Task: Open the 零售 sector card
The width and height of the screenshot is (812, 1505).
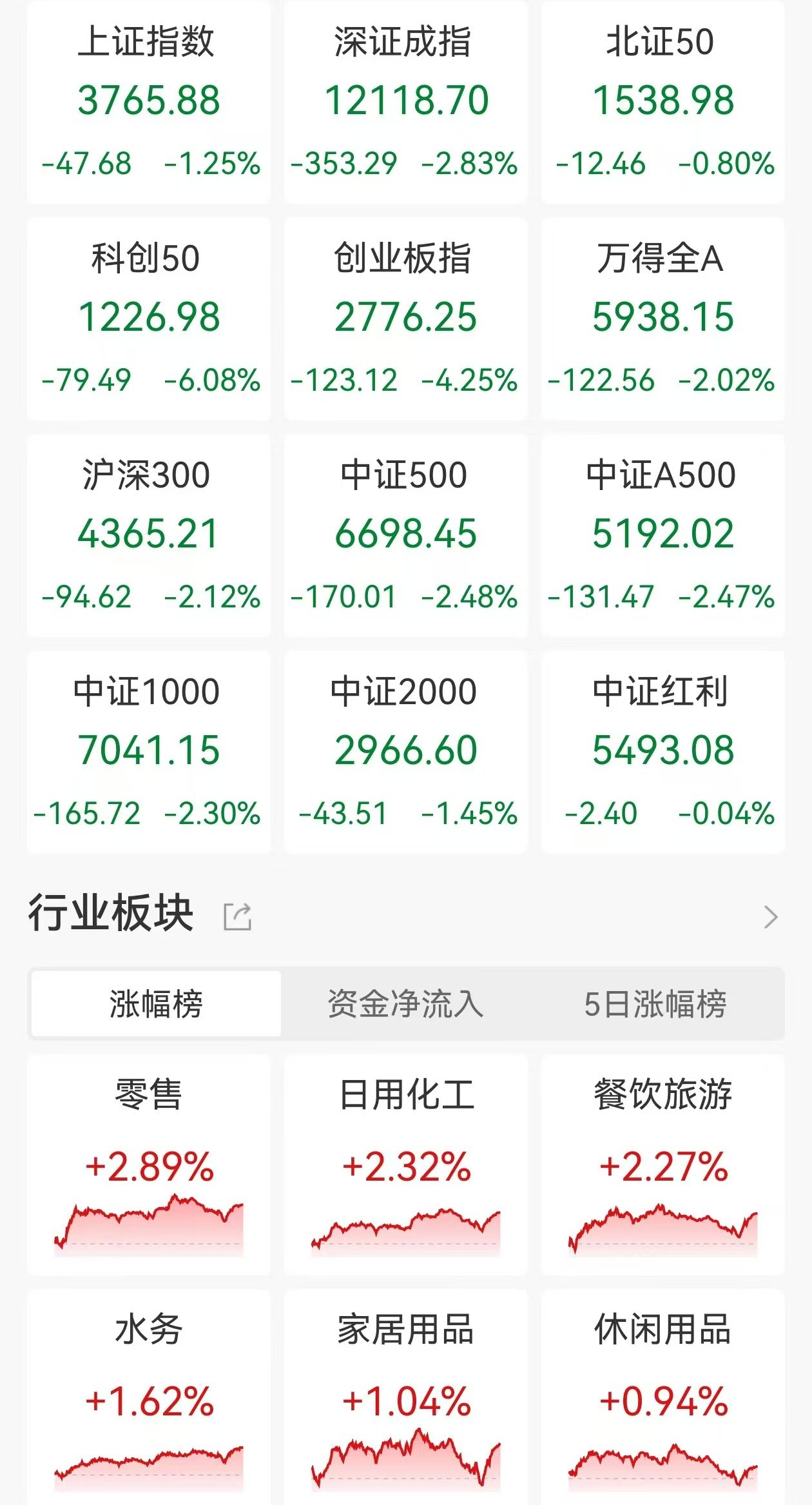Action: tap(149, 1165)
